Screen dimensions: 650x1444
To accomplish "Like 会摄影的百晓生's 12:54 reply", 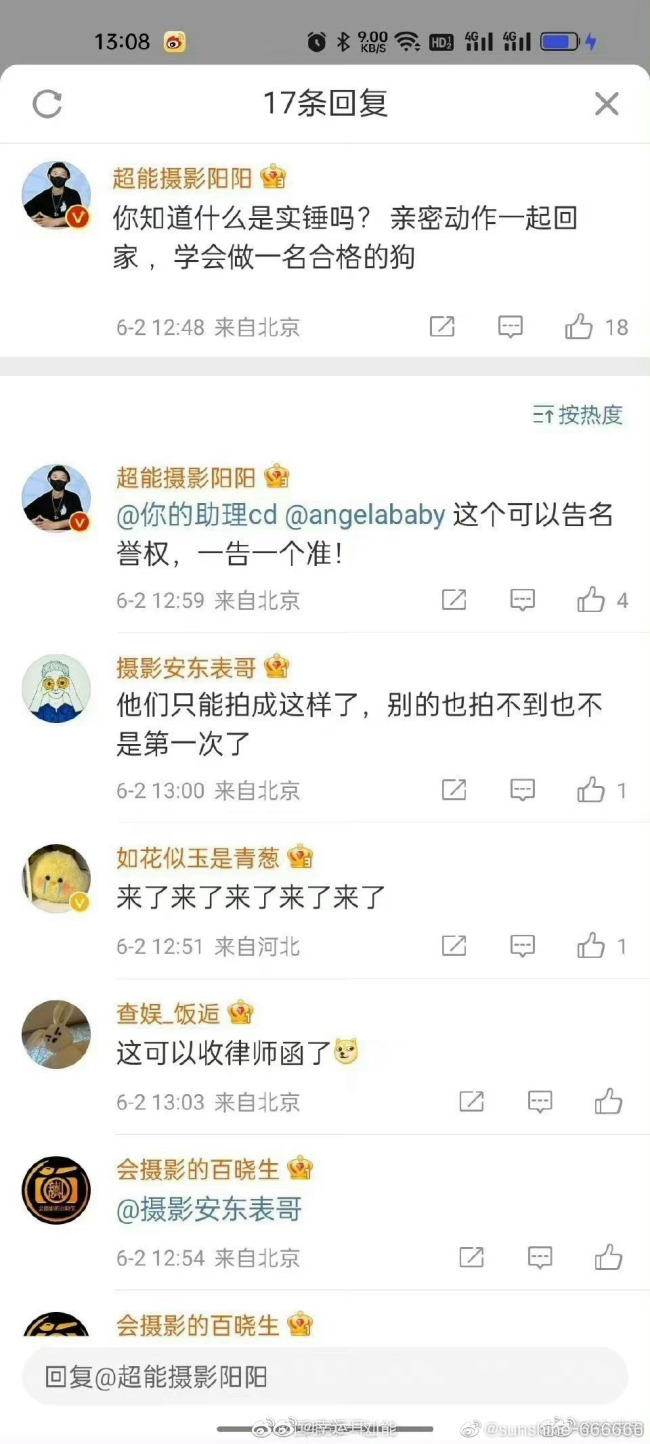I will coord(608,1258).
